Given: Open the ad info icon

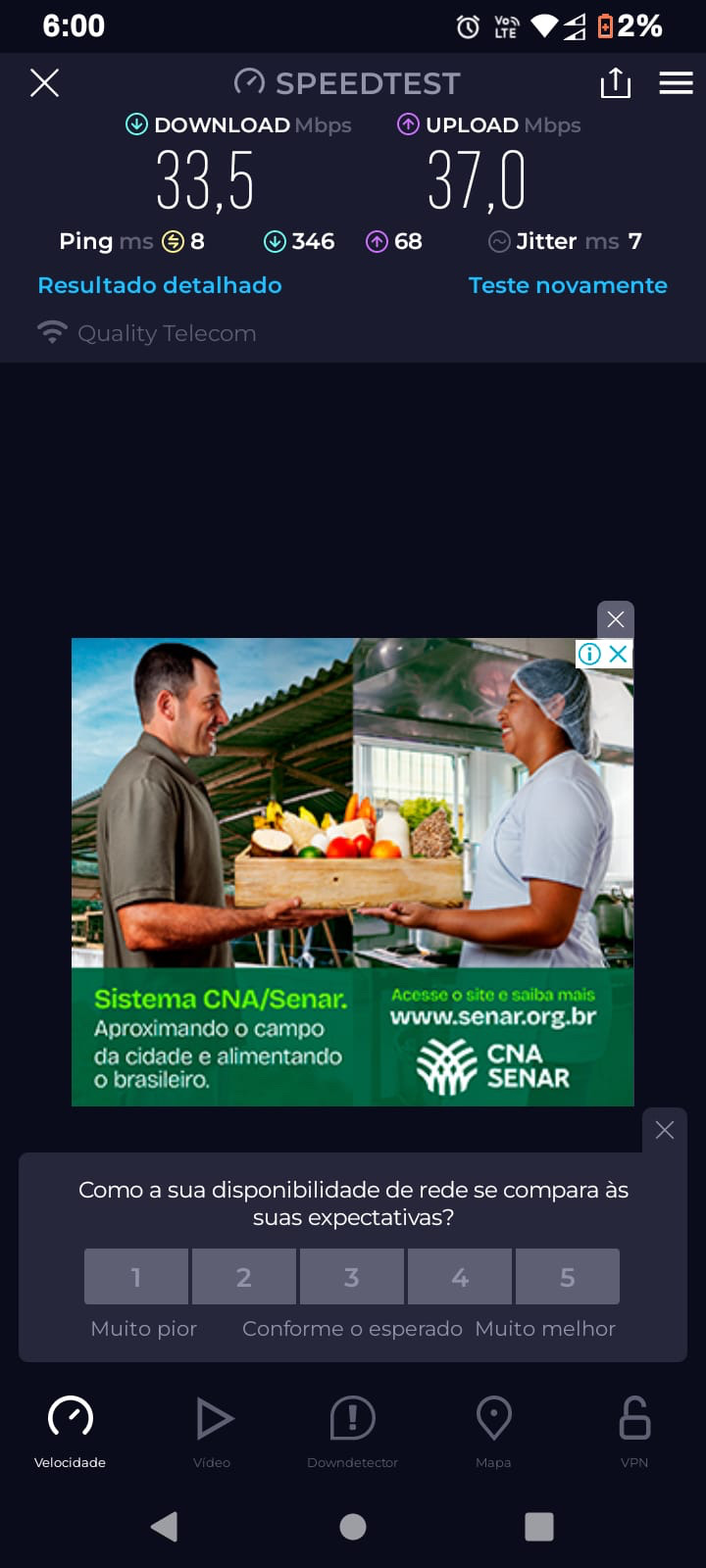Looking at the screenshot, I should pos(589,654).
